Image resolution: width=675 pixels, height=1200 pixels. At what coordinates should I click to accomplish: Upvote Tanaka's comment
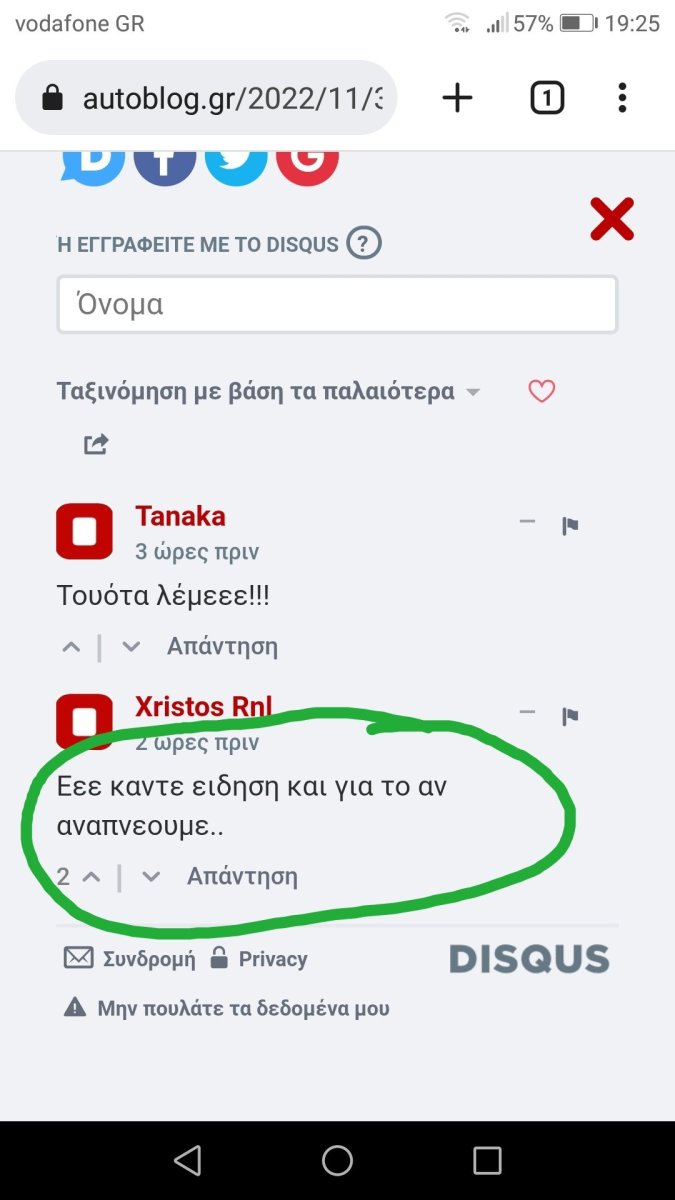(71, 647)
